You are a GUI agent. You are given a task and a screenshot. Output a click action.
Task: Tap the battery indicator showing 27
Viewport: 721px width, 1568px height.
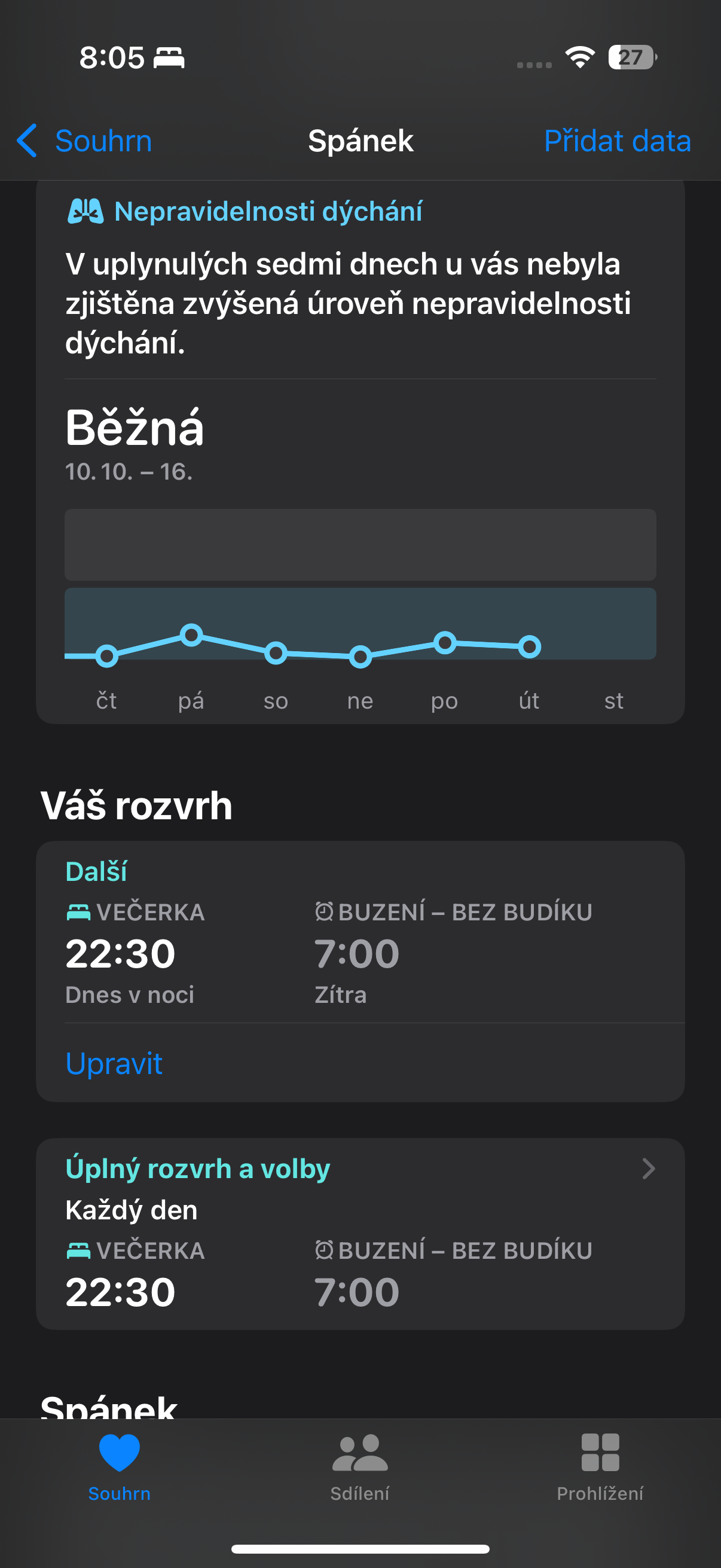tap(631, 57)
